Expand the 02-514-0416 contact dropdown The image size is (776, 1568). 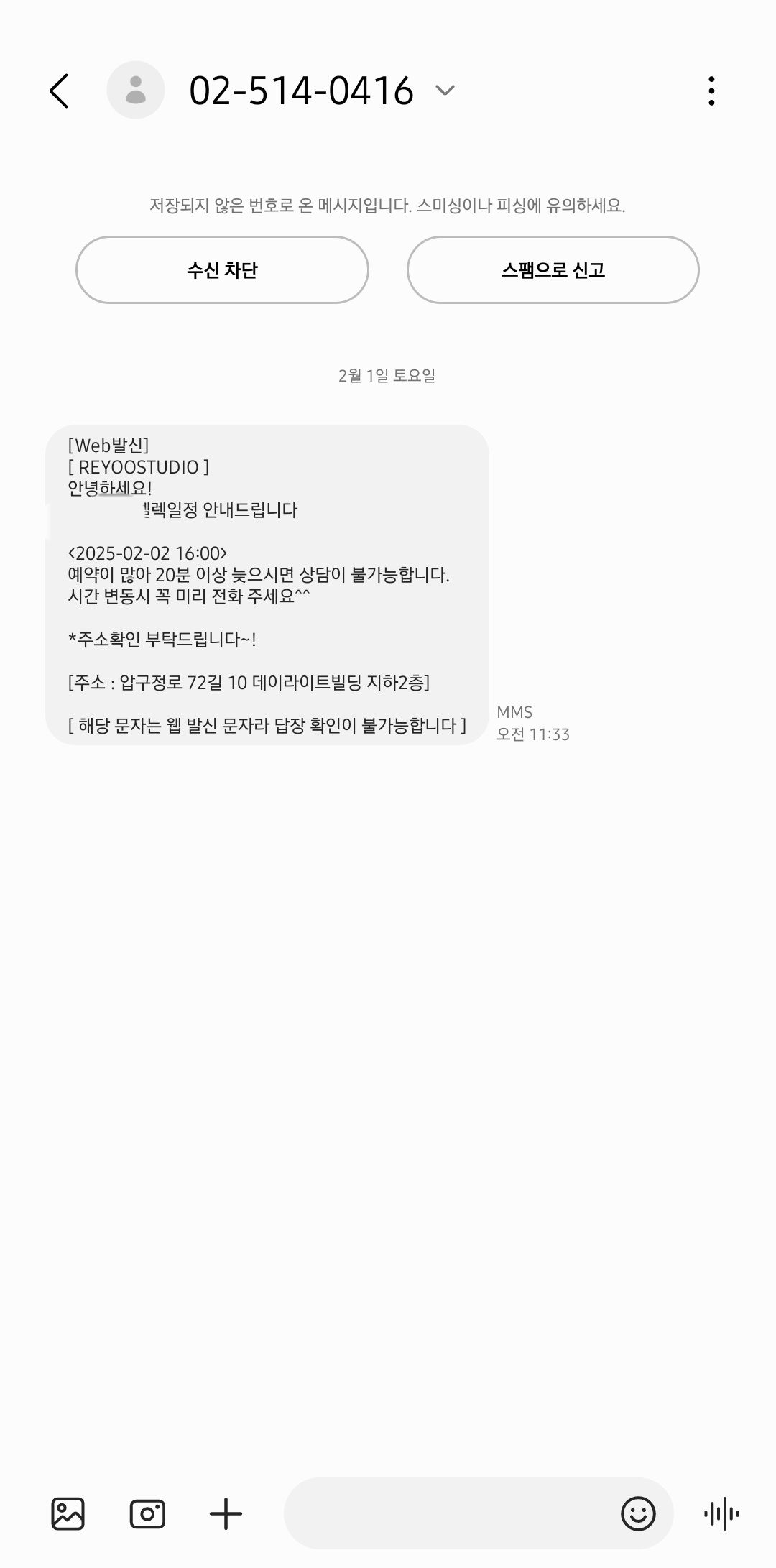click(x=445, y=91)
